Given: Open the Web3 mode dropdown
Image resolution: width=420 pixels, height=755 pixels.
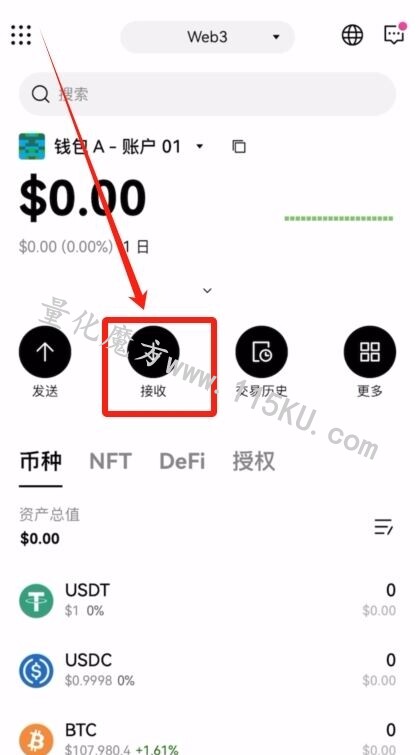Looking at the screenshot, I should point(207,37).
